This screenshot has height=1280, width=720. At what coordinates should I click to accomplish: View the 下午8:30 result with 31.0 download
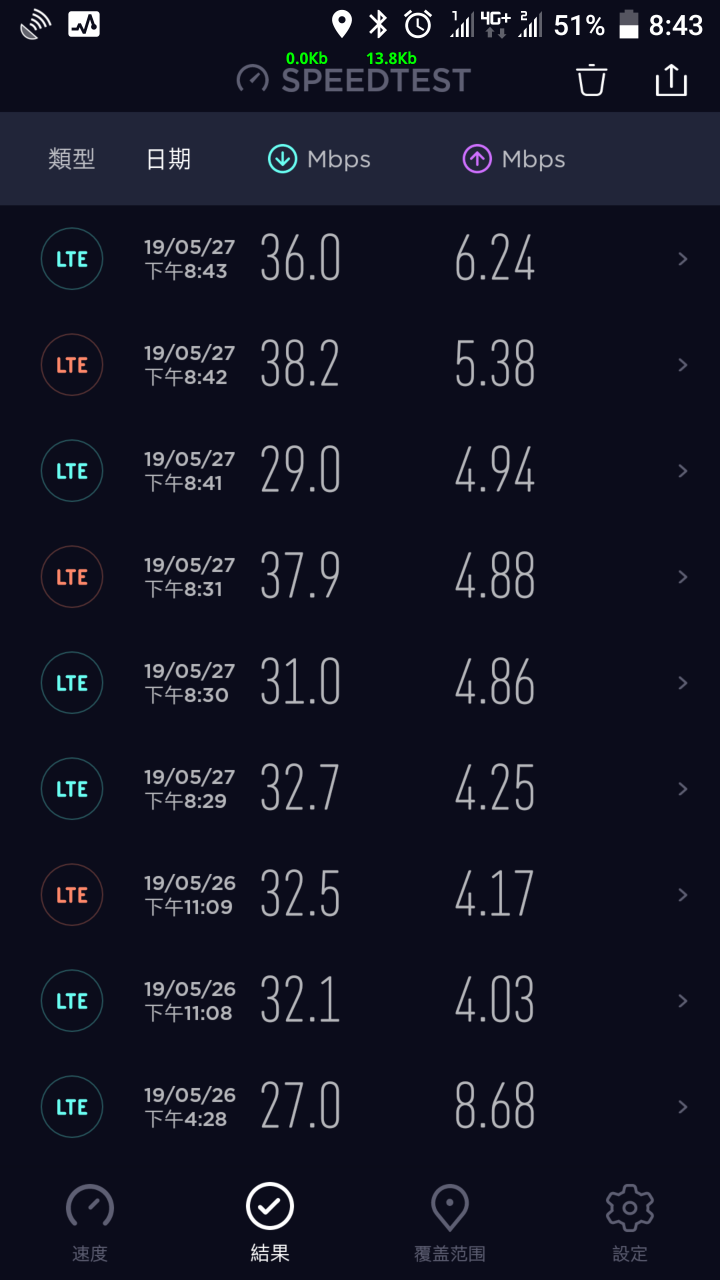pyautogui.click(x=360, y=683)
